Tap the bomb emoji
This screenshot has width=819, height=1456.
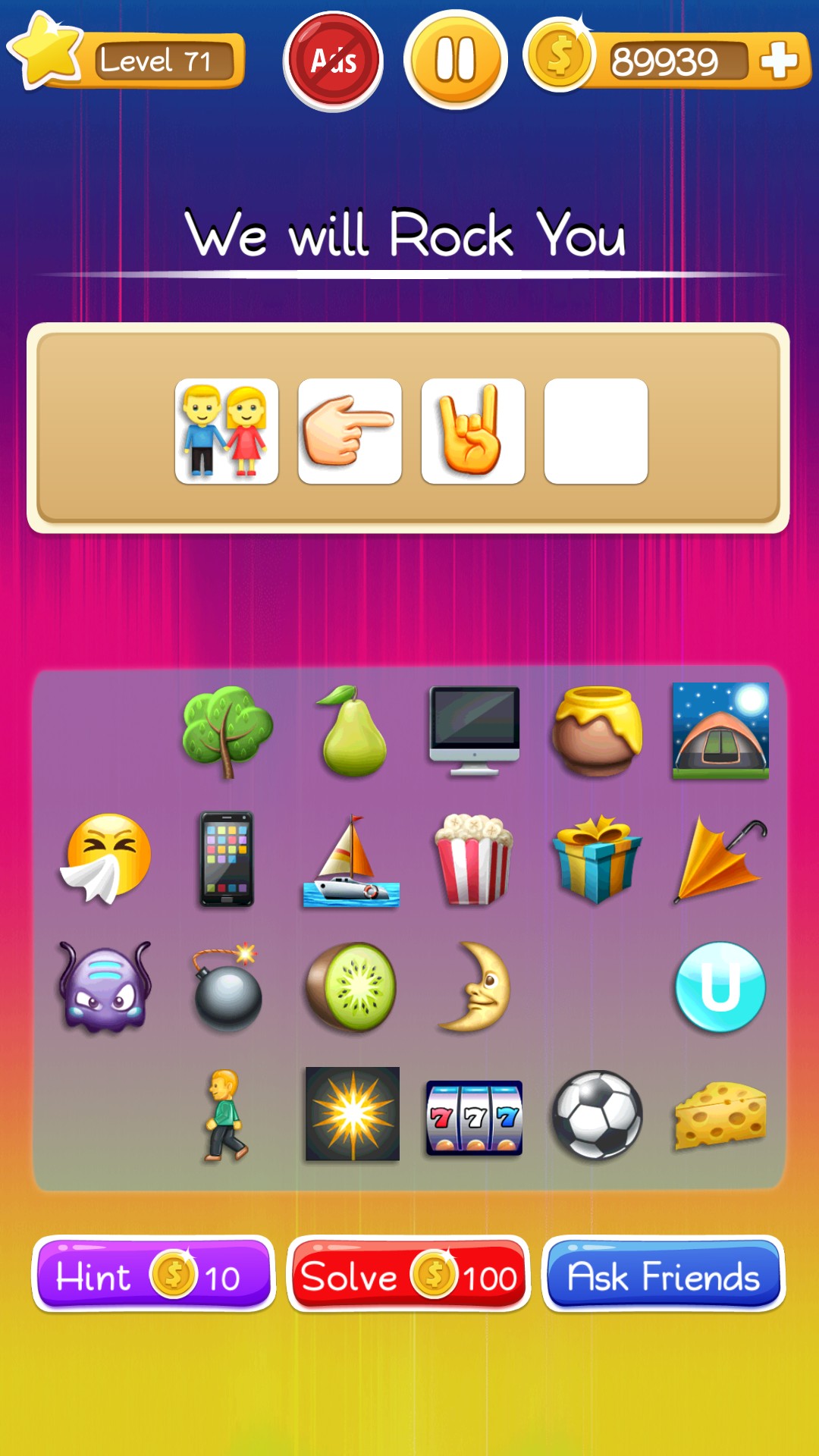[x=227, y=987]
